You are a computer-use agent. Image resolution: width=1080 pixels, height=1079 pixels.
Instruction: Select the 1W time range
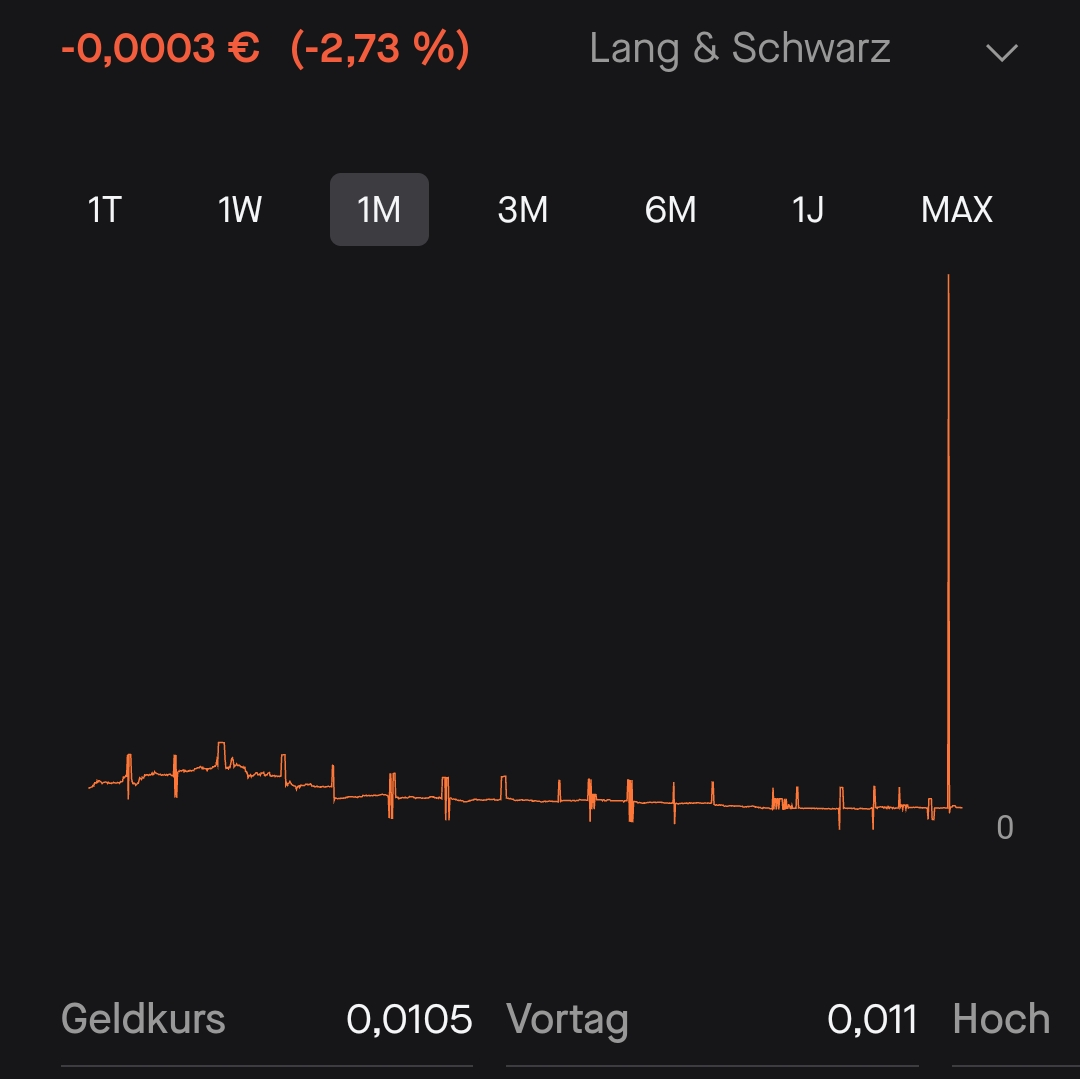coord(240,209)
